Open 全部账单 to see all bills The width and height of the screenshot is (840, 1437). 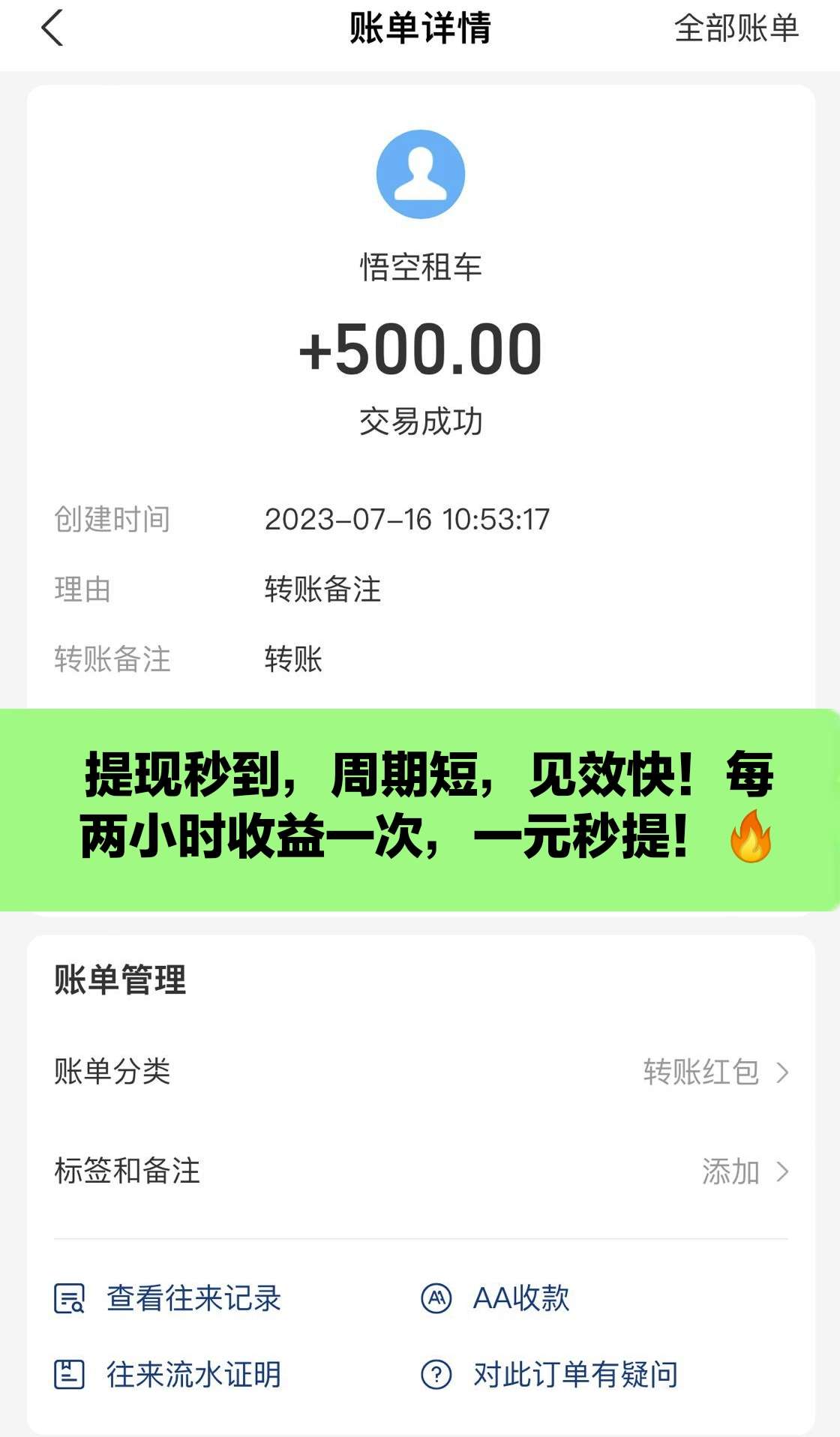click(x=736, y=29)
